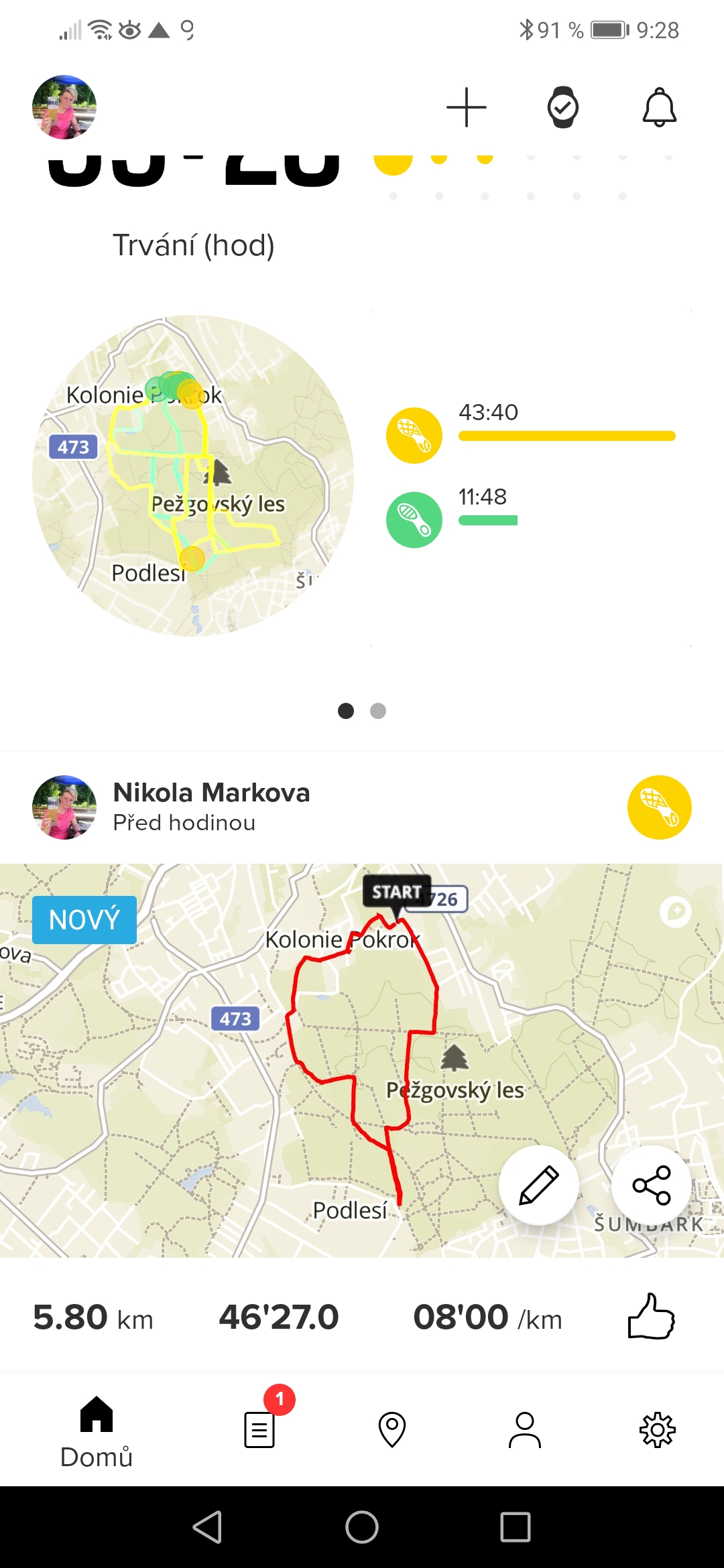
Task: Go to the Domů home tab
Action: pos(97,1430)
